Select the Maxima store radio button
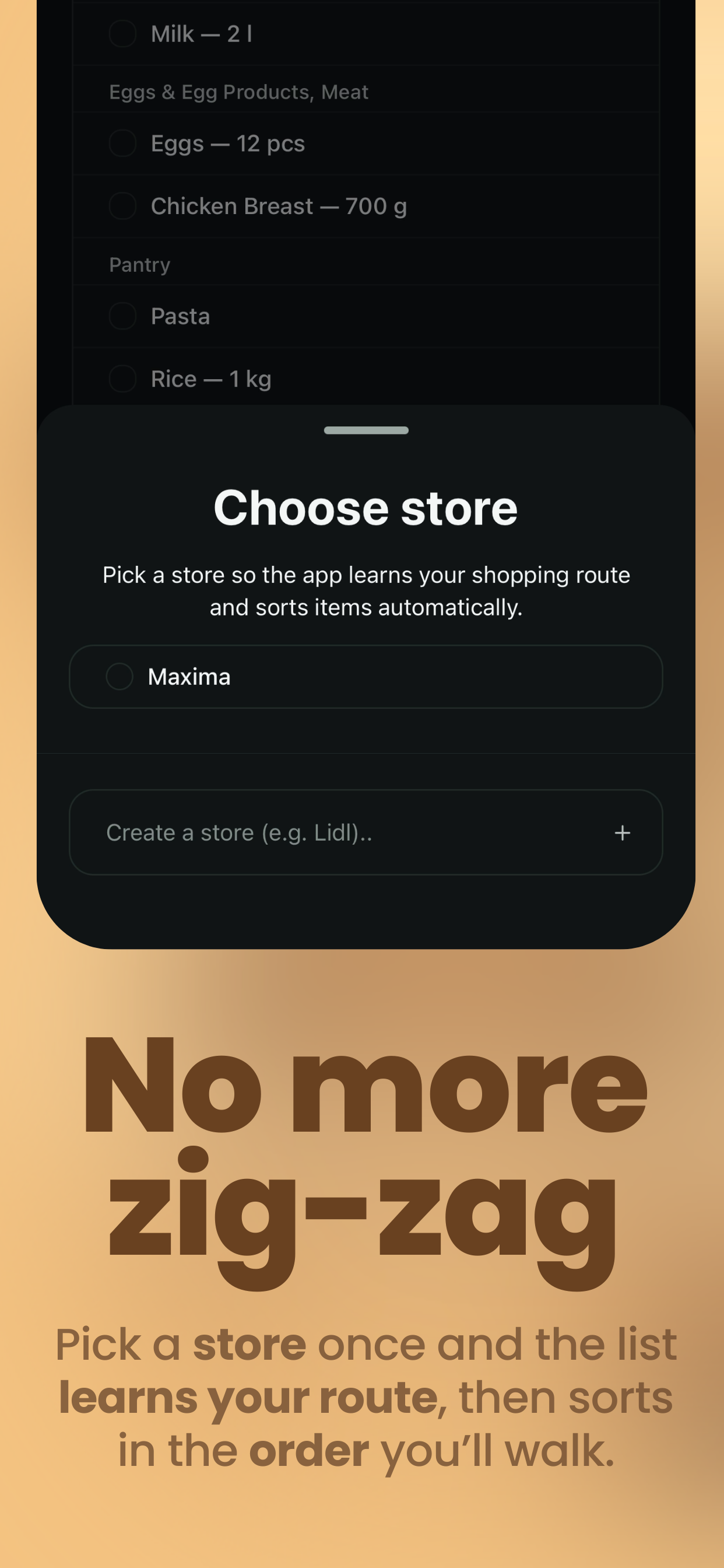724x1568 pixels. point(120,676)
